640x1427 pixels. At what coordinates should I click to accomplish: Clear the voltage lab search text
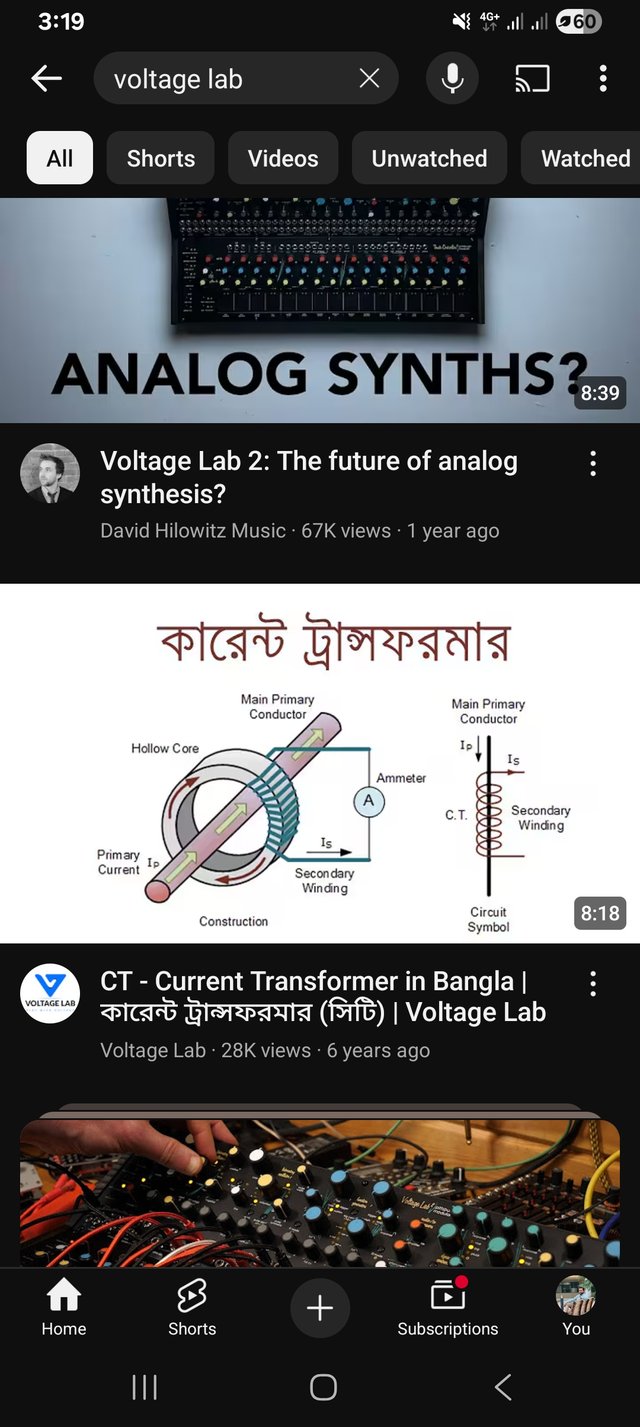pos(369,79)
